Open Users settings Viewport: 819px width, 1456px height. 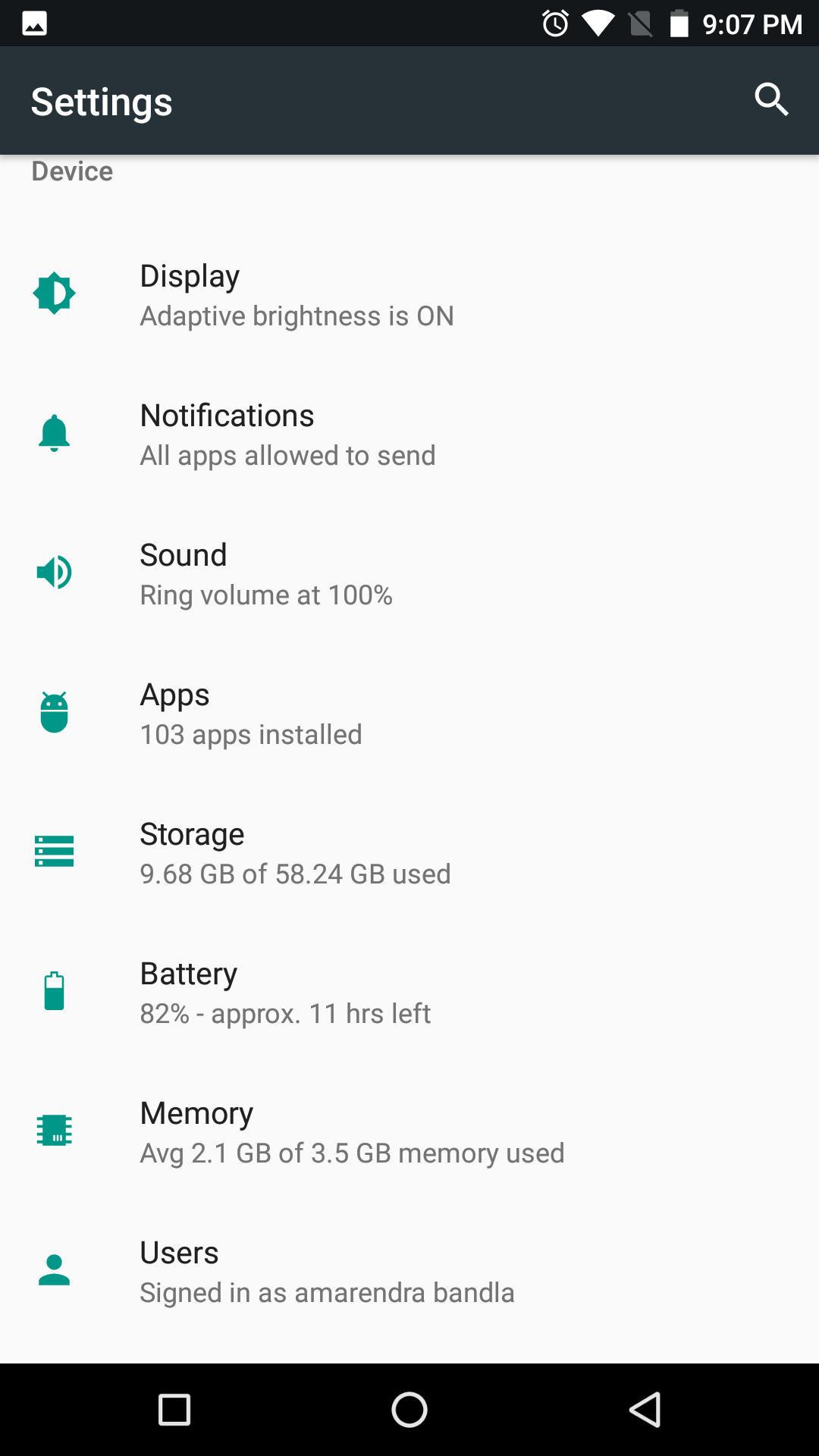tap(409, 1271)
